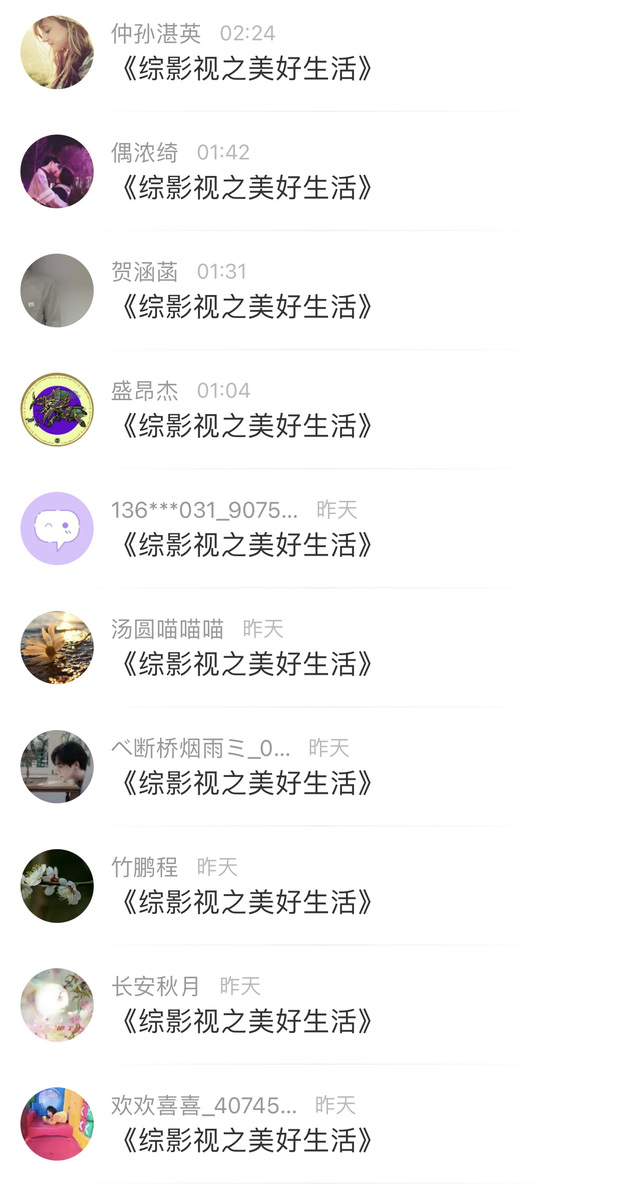
Task: Open 盛昂杰's entry from 01:04
Action: [x=246, y=426]
